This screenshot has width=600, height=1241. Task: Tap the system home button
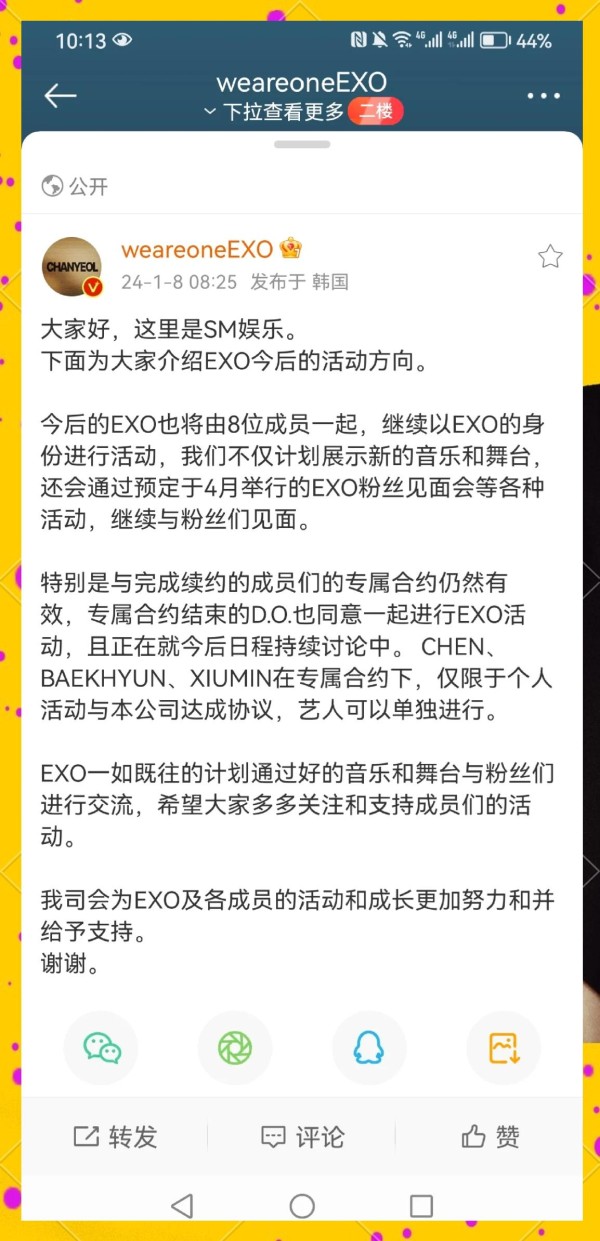click(x=301, y=1205)
